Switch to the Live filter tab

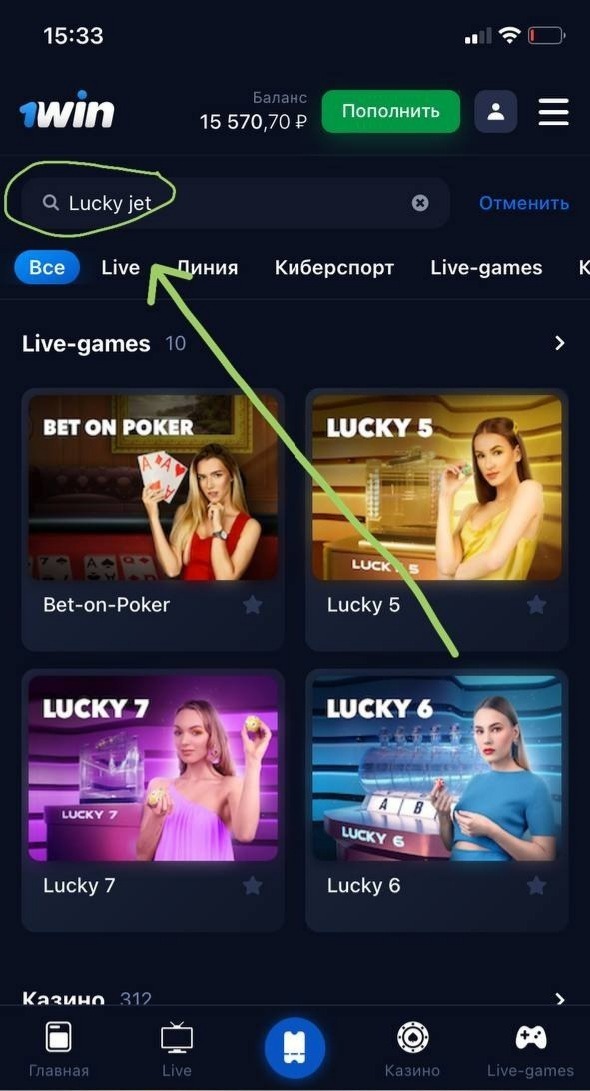click(x=120, y=267)
